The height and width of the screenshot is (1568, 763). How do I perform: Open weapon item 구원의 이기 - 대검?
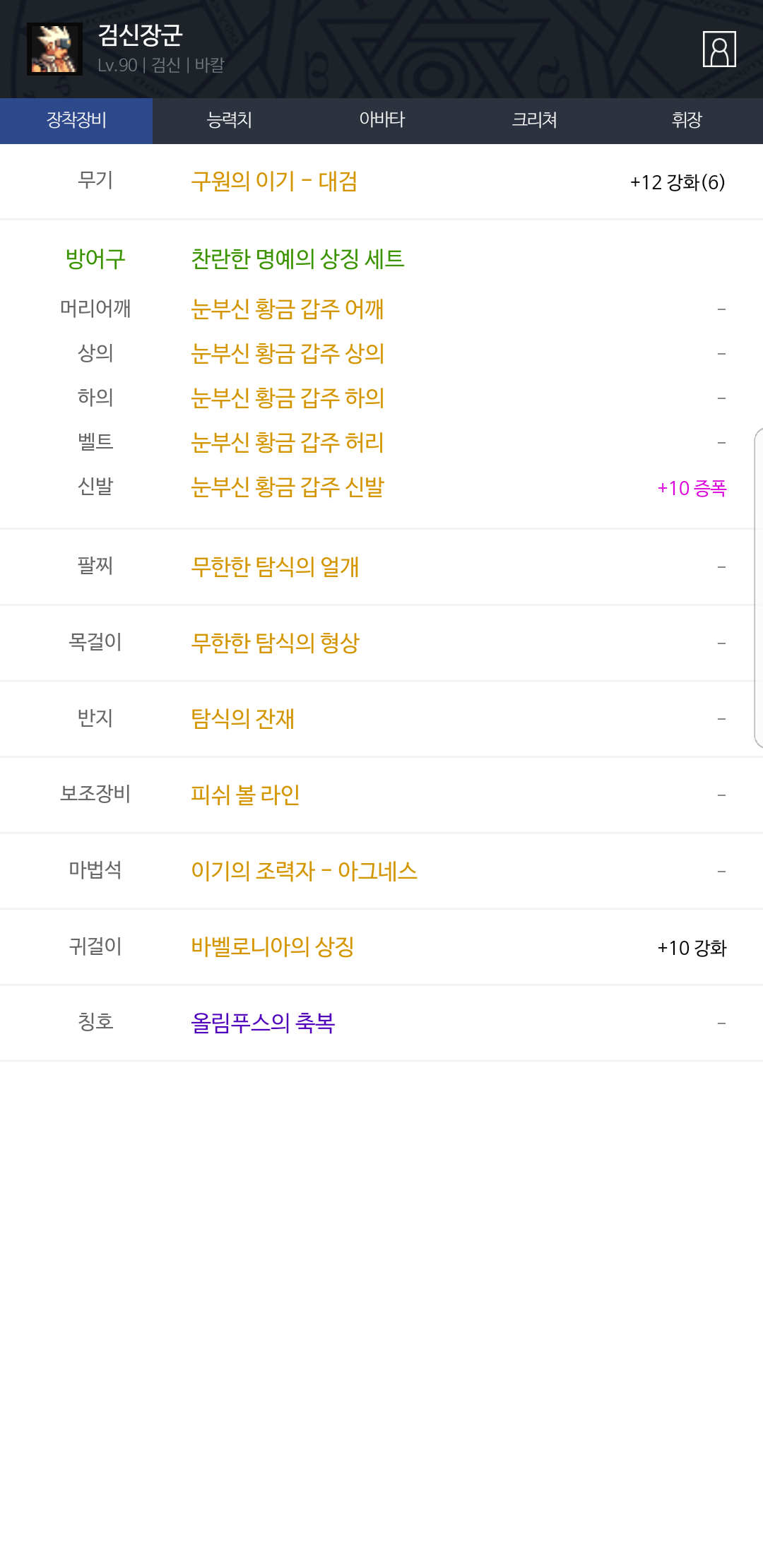point(274,182)
